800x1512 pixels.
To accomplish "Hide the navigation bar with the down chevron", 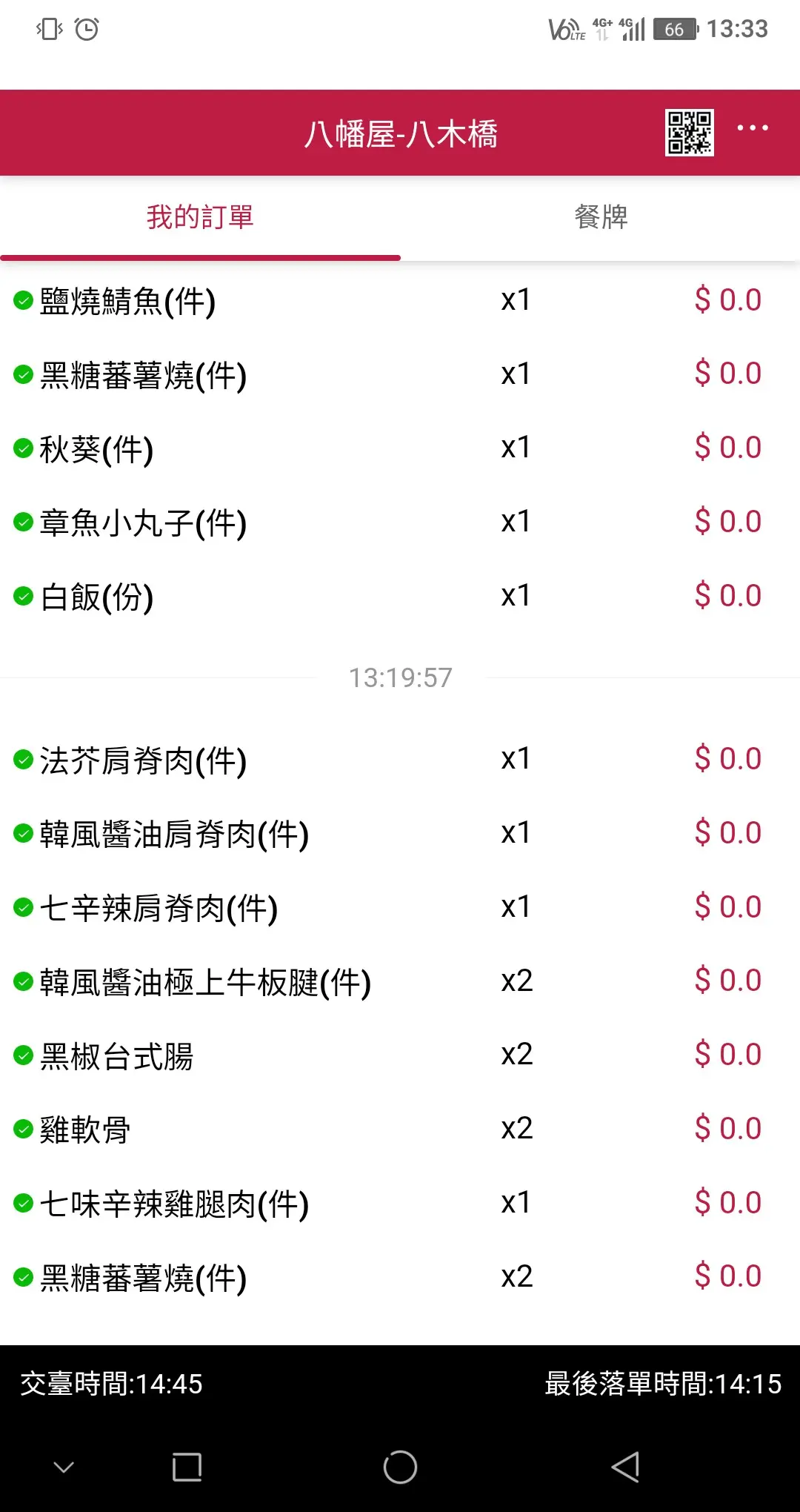I will [64, 1467].
